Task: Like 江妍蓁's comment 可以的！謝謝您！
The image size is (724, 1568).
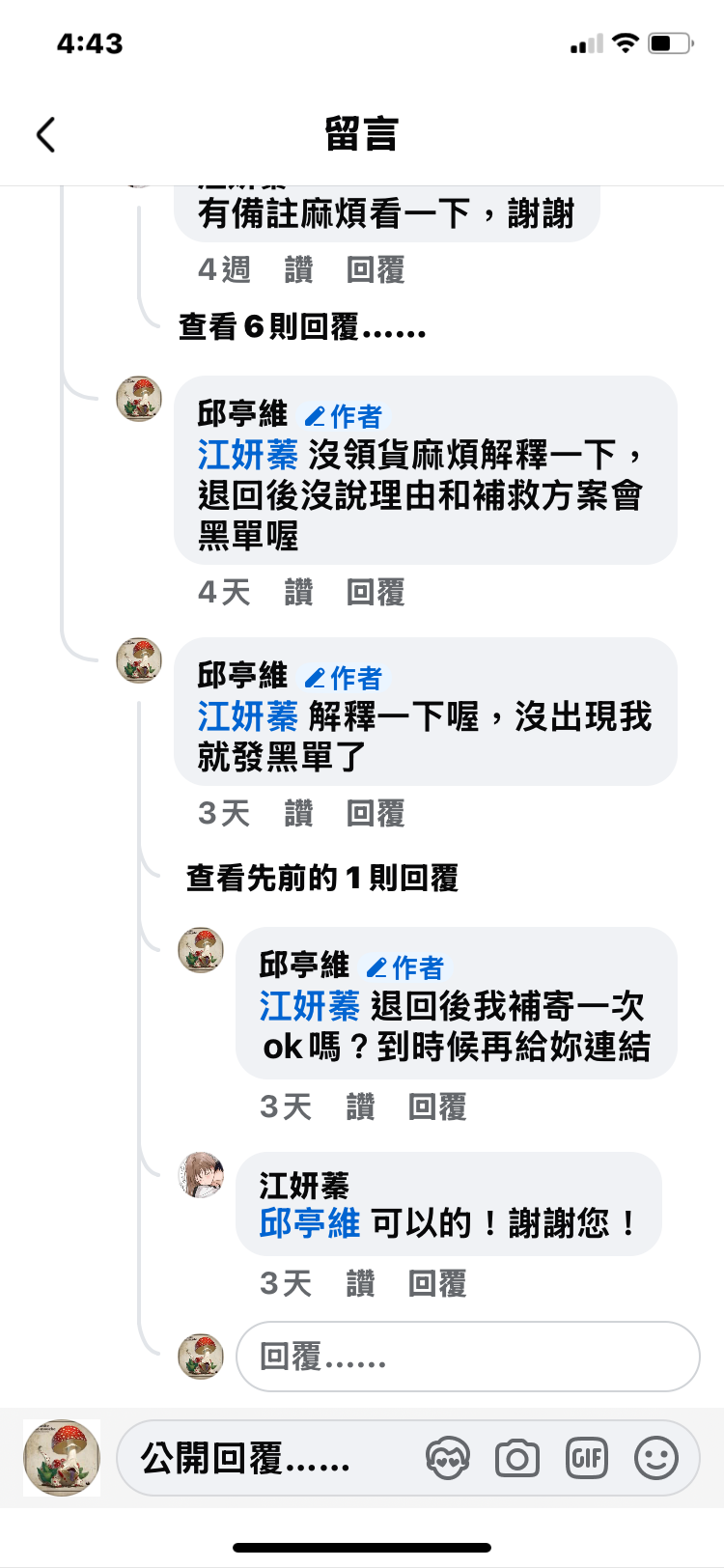Action: [x=360, y=1283]
